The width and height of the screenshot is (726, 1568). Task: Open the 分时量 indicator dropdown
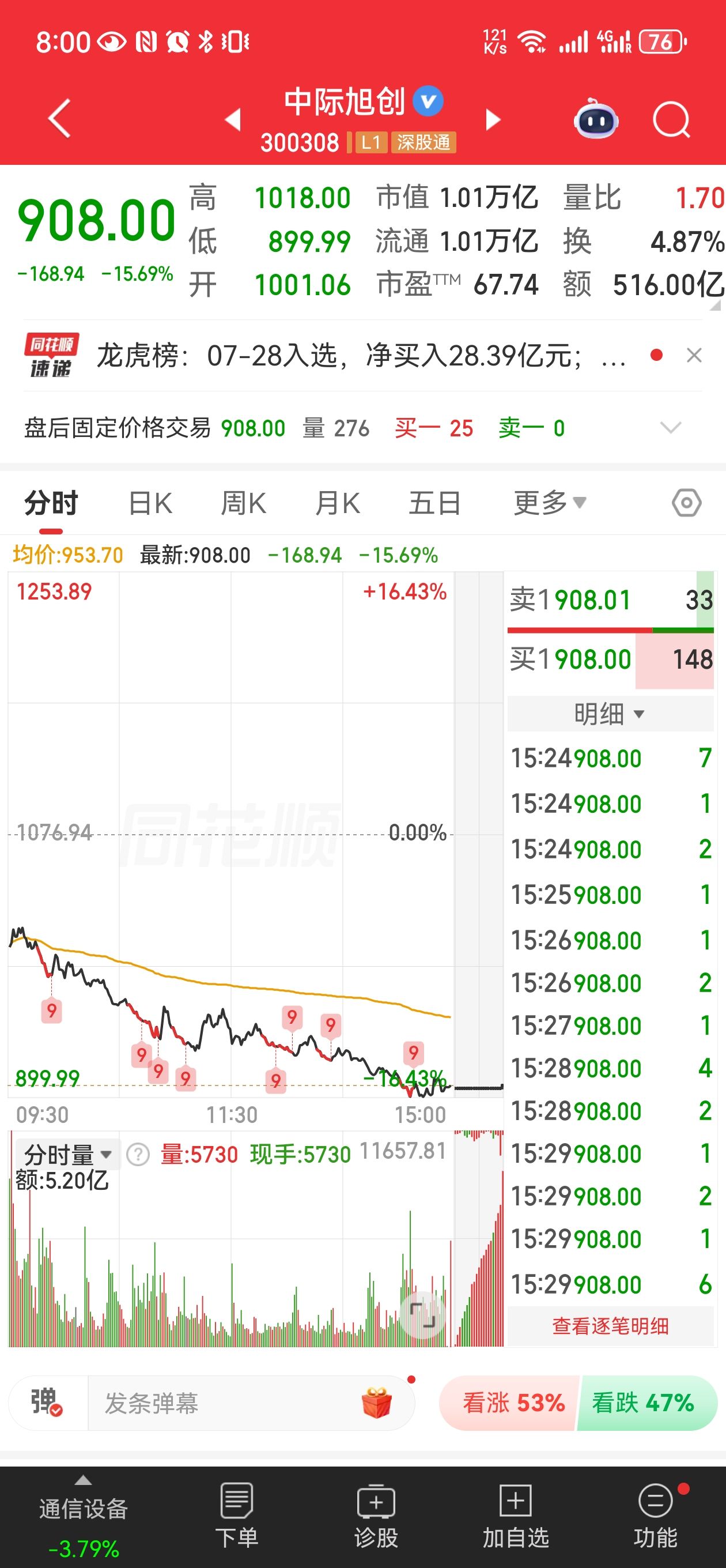coord(67,1154)
